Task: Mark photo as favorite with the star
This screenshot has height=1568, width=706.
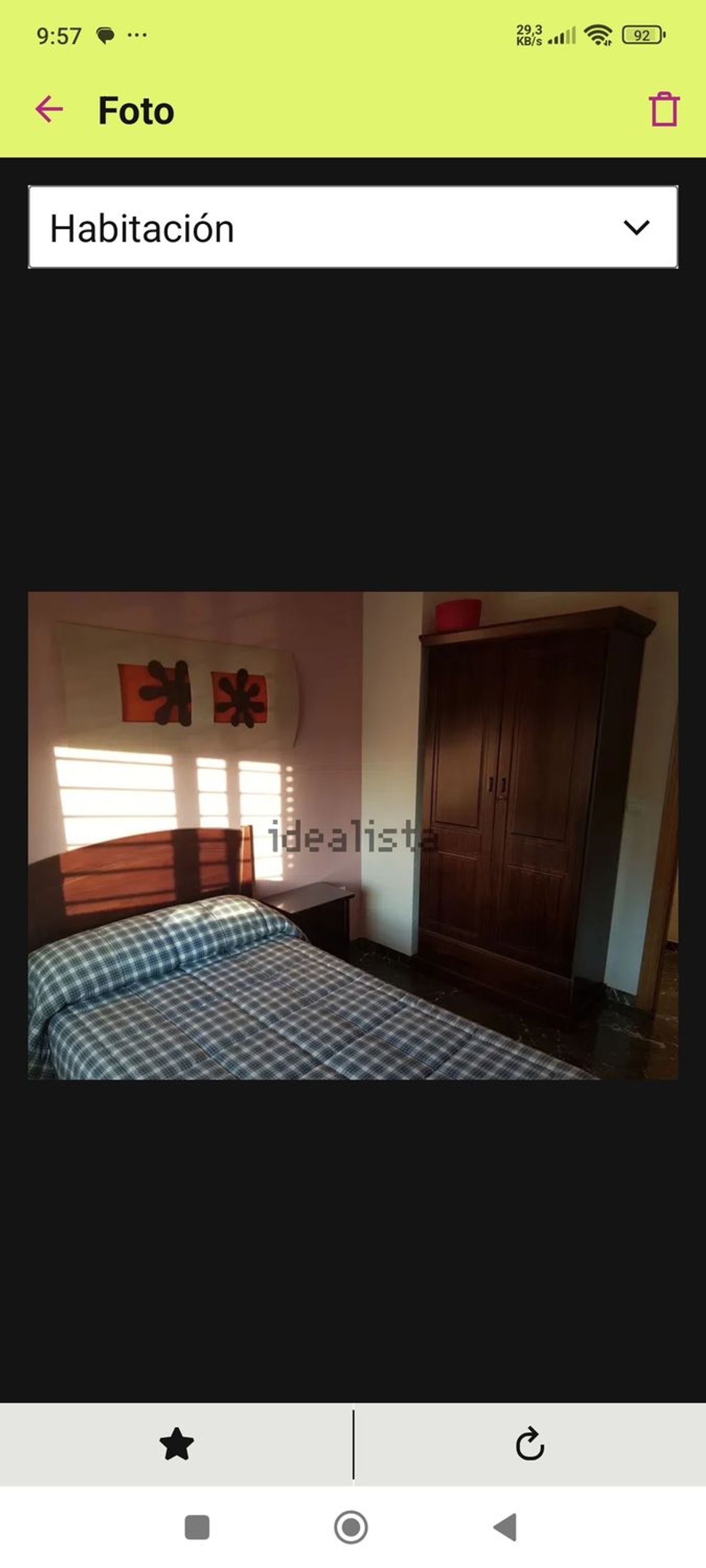Action: point(176,1444)
